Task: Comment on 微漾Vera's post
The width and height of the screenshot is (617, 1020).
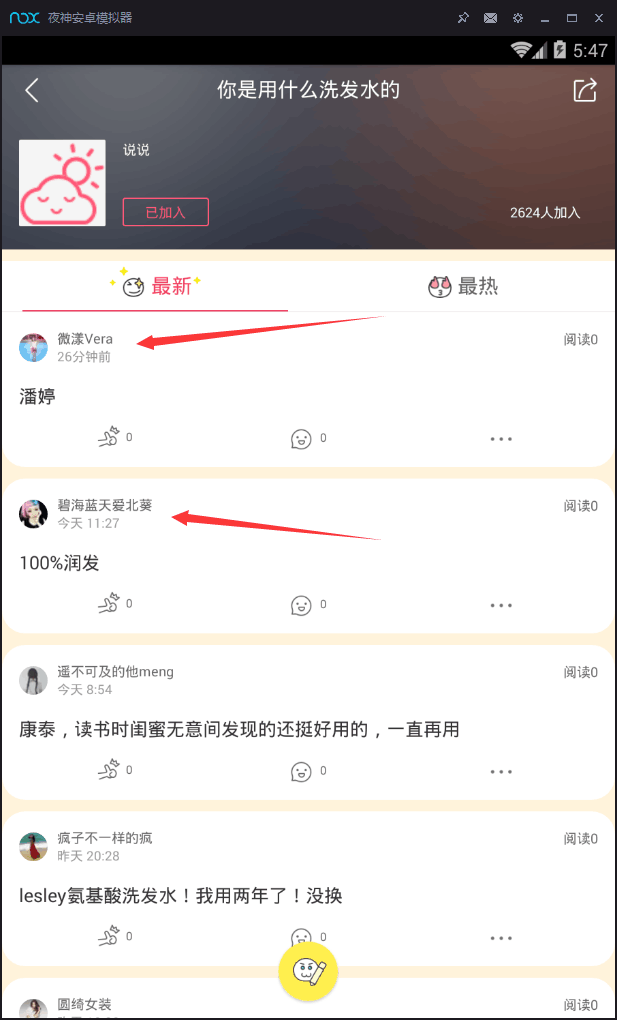Action: pos(301,438)
